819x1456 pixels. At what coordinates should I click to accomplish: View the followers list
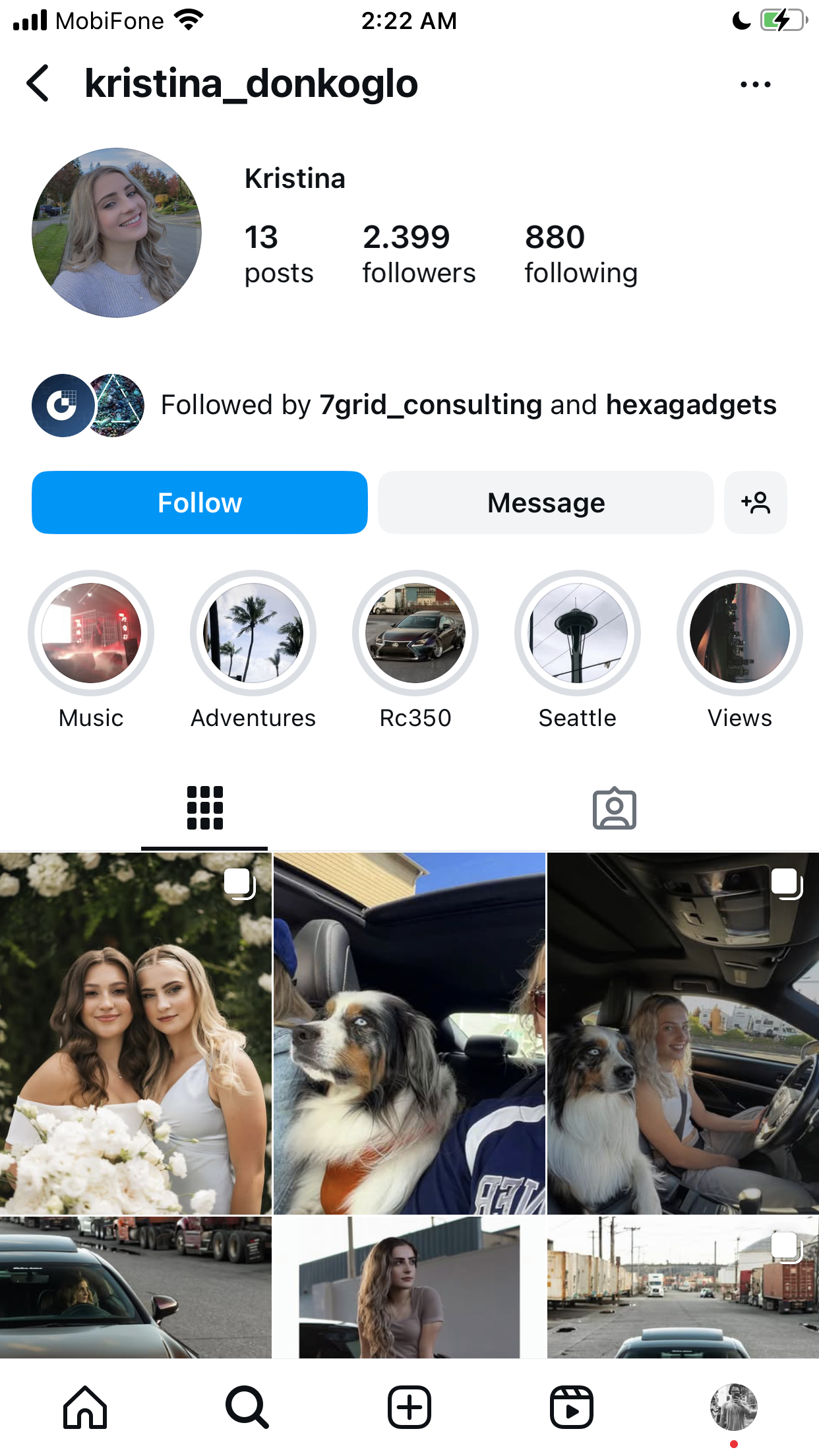(x=419, y=255)
